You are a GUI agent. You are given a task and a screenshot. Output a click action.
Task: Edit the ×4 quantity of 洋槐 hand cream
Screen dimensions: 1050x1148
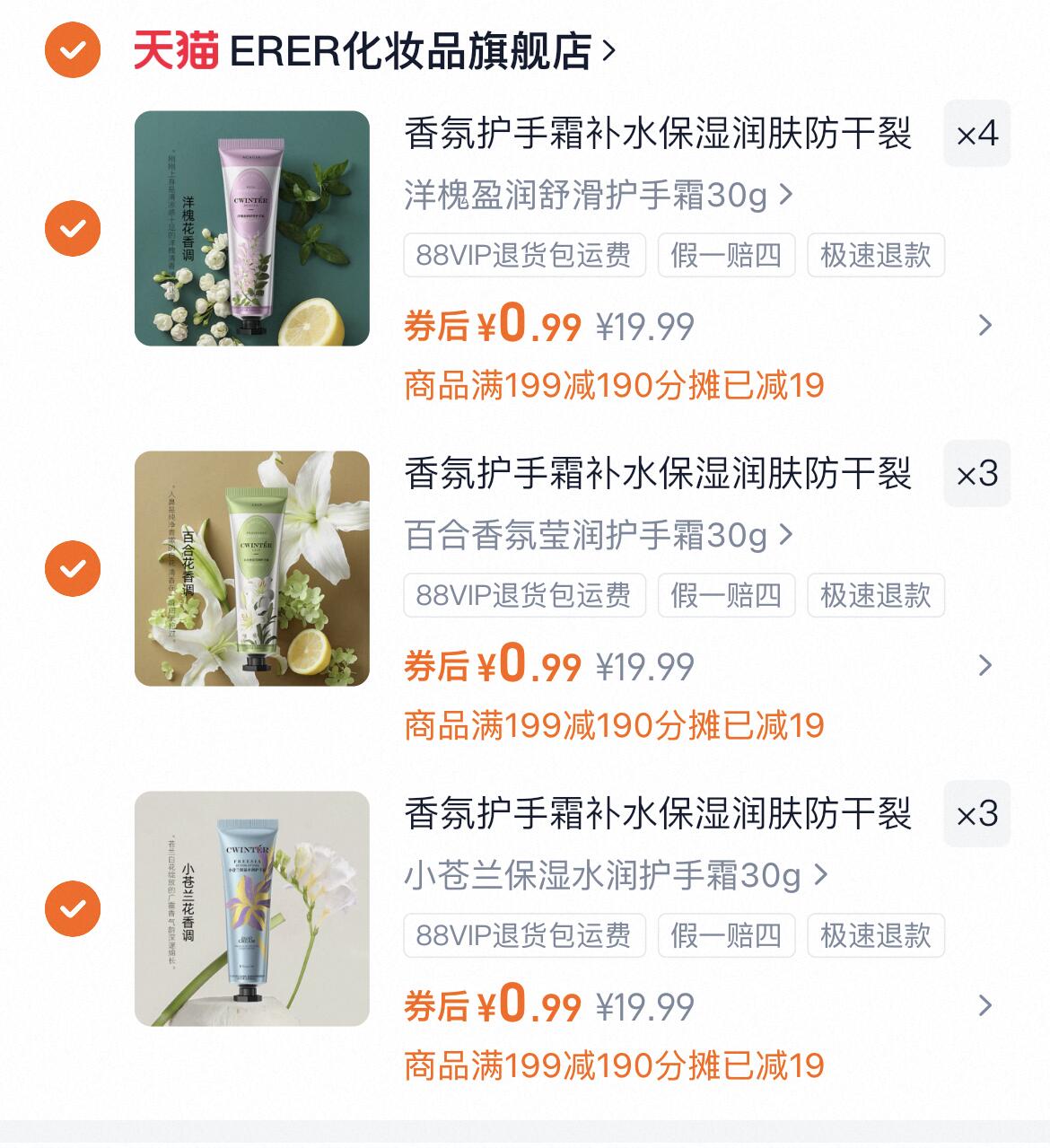click(976, 135)
